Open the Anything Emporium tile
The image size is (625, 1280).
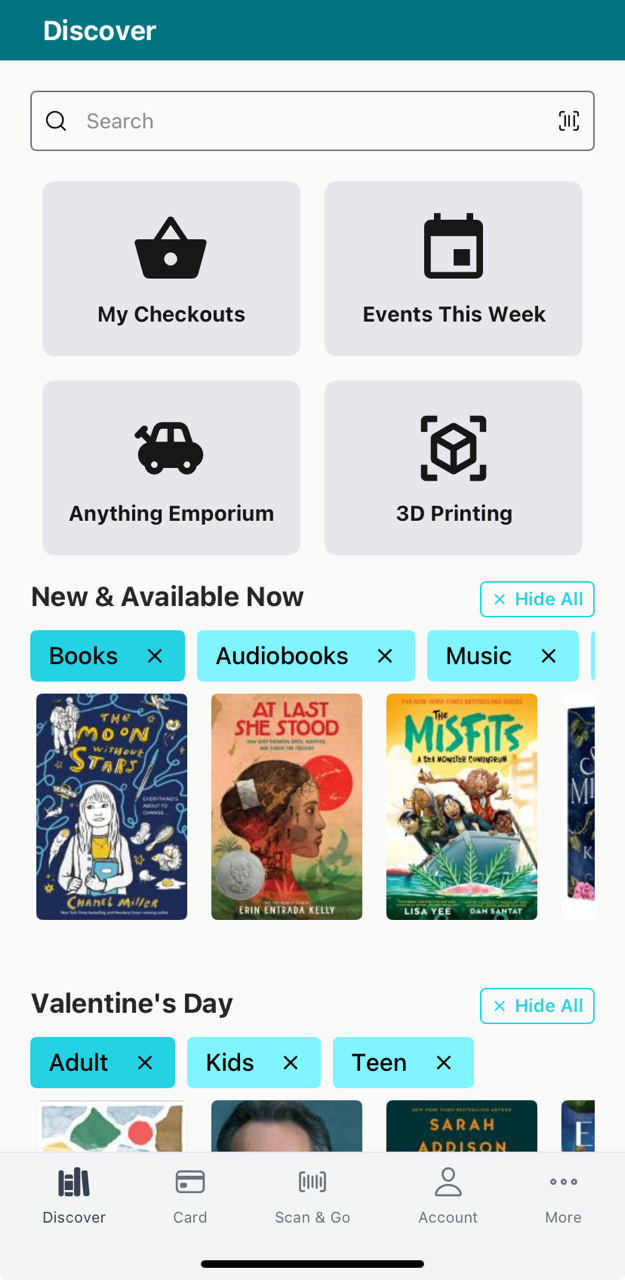click(x=171, y=467)
